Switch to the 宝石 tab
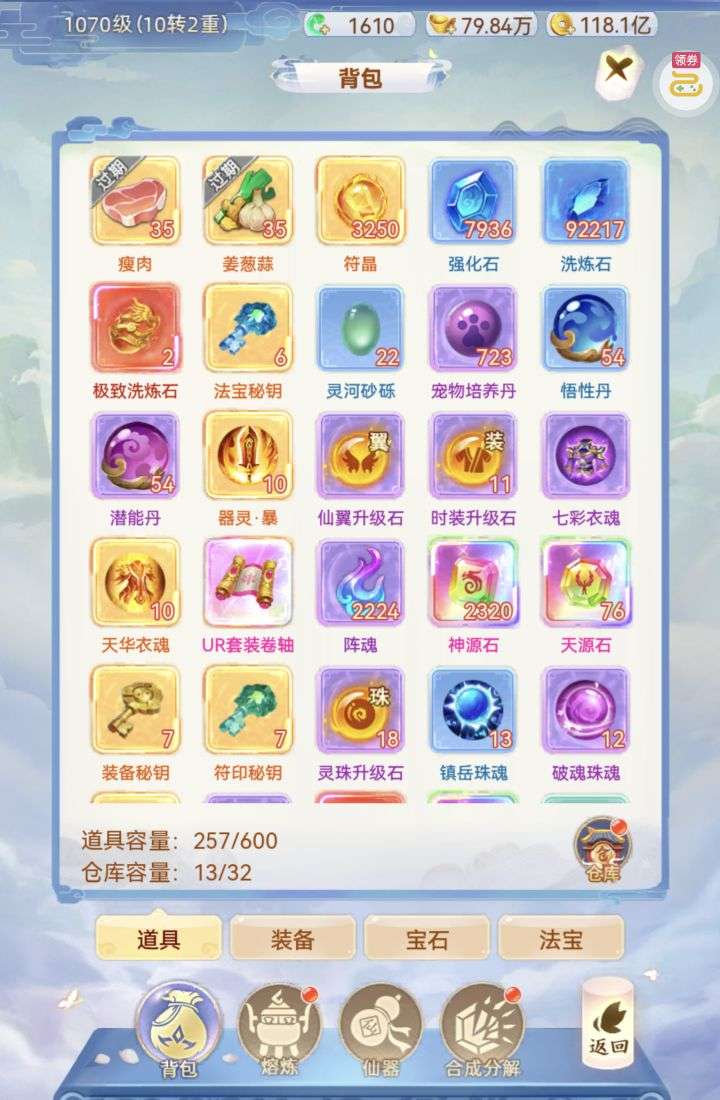The width and height of the screenshot is (720, 1100). (427, 939)
